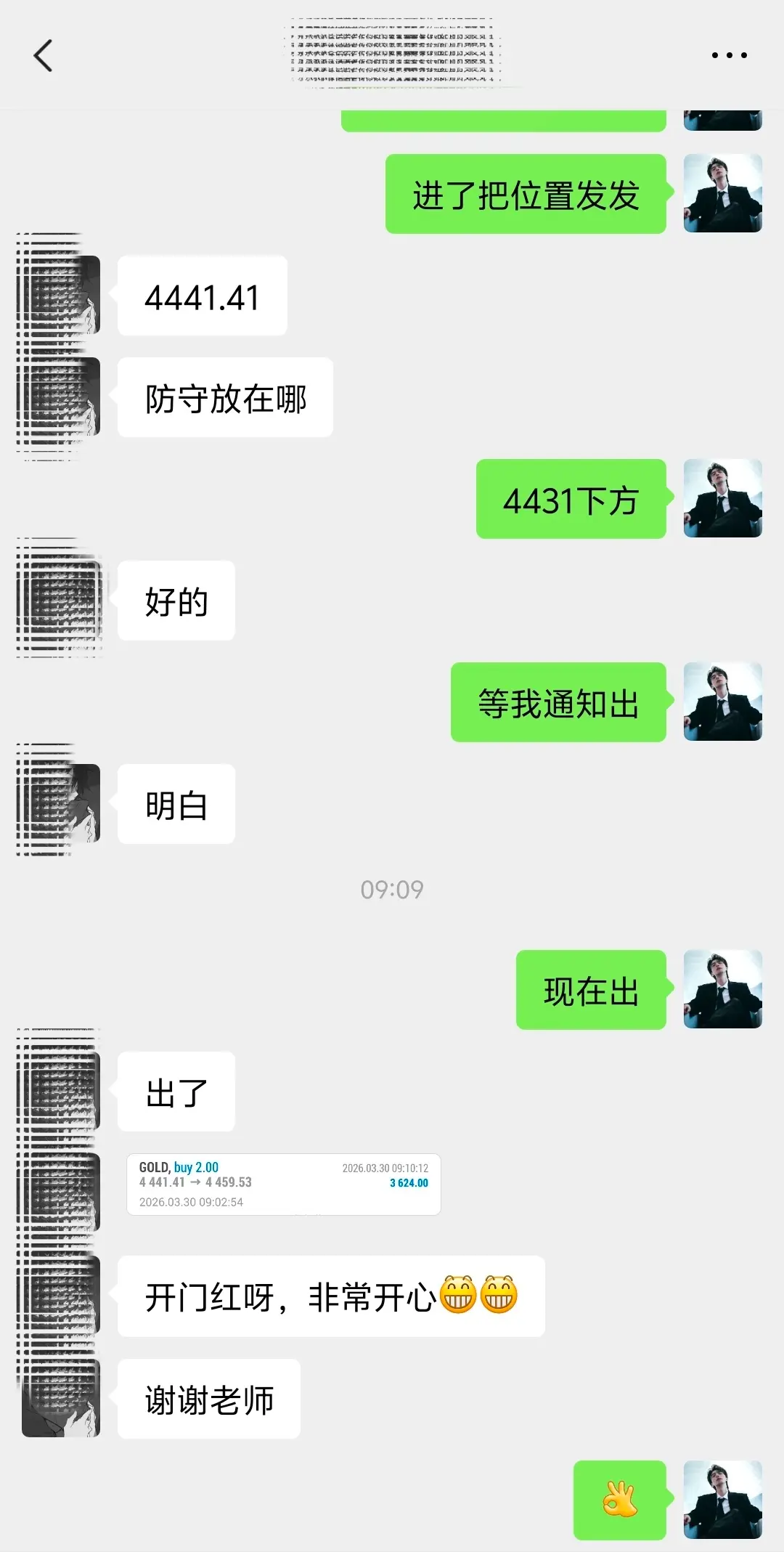784x1552 pixels.
Task: Tap the 好的 message bubble
Action: [x=176, y=601]
